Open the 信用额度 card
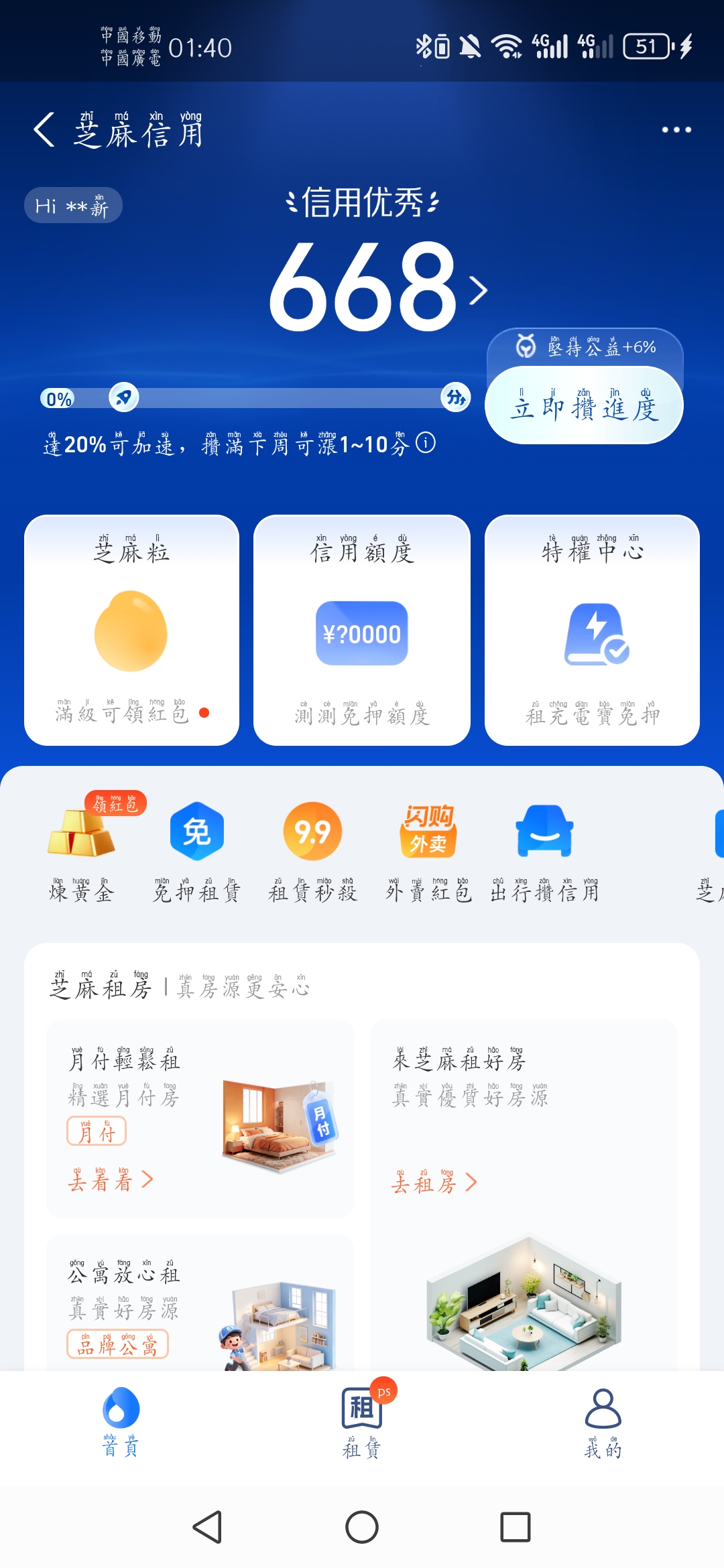724x1568 pixels. point(362,630)
